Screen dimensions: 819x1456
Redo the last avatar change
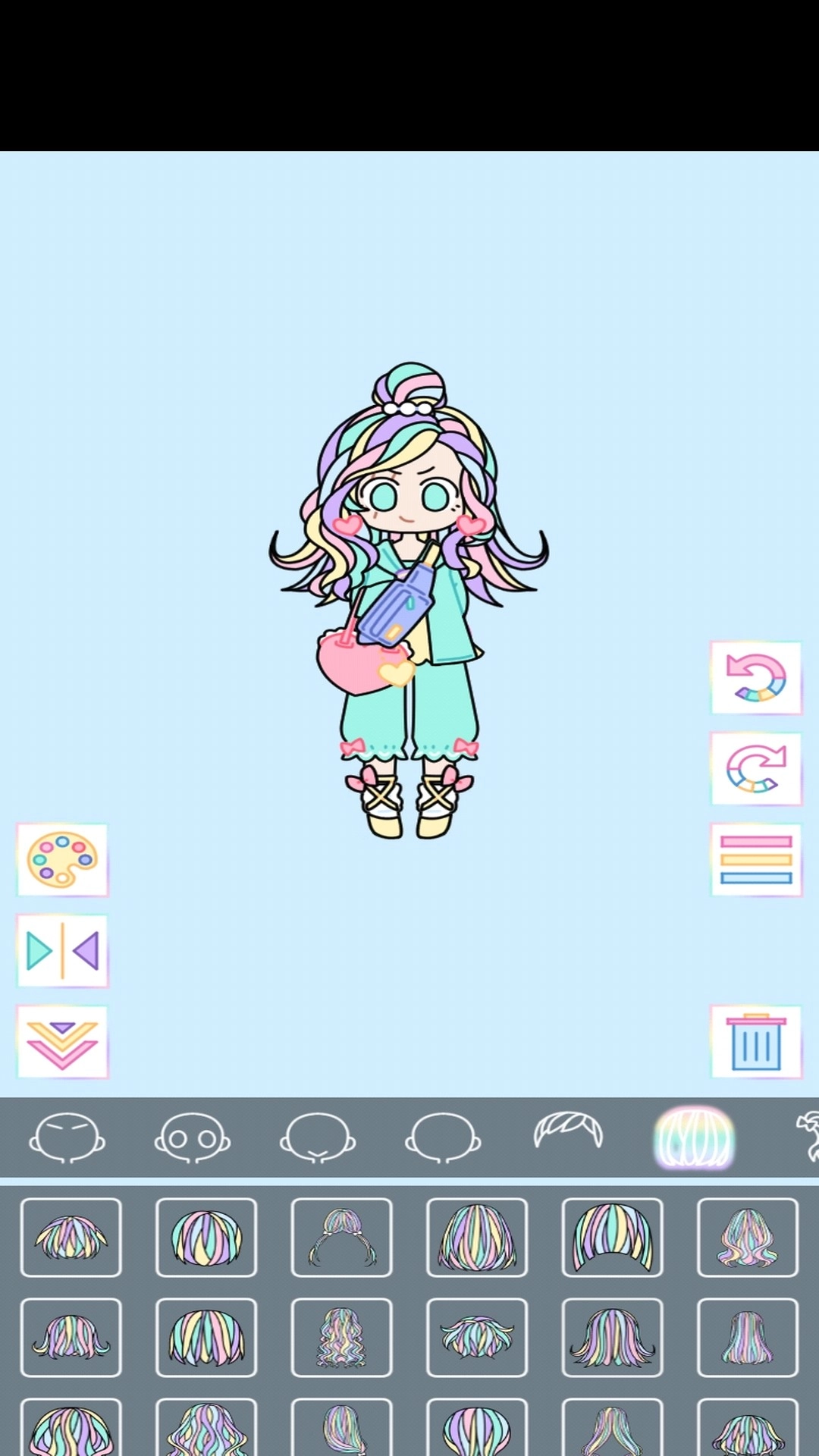755,768
